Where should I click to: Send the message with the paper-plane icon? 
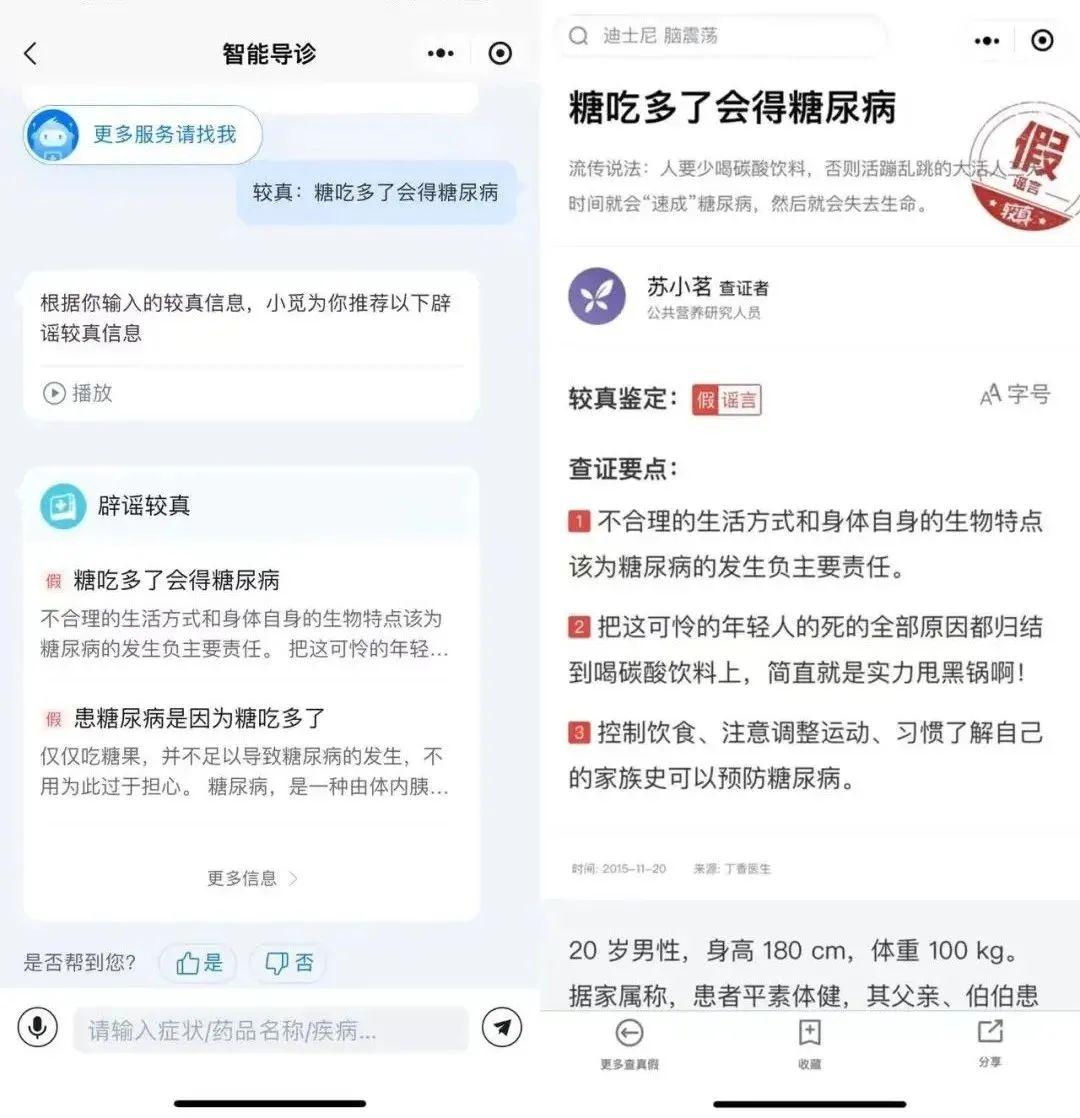(x=502, y=1027)
